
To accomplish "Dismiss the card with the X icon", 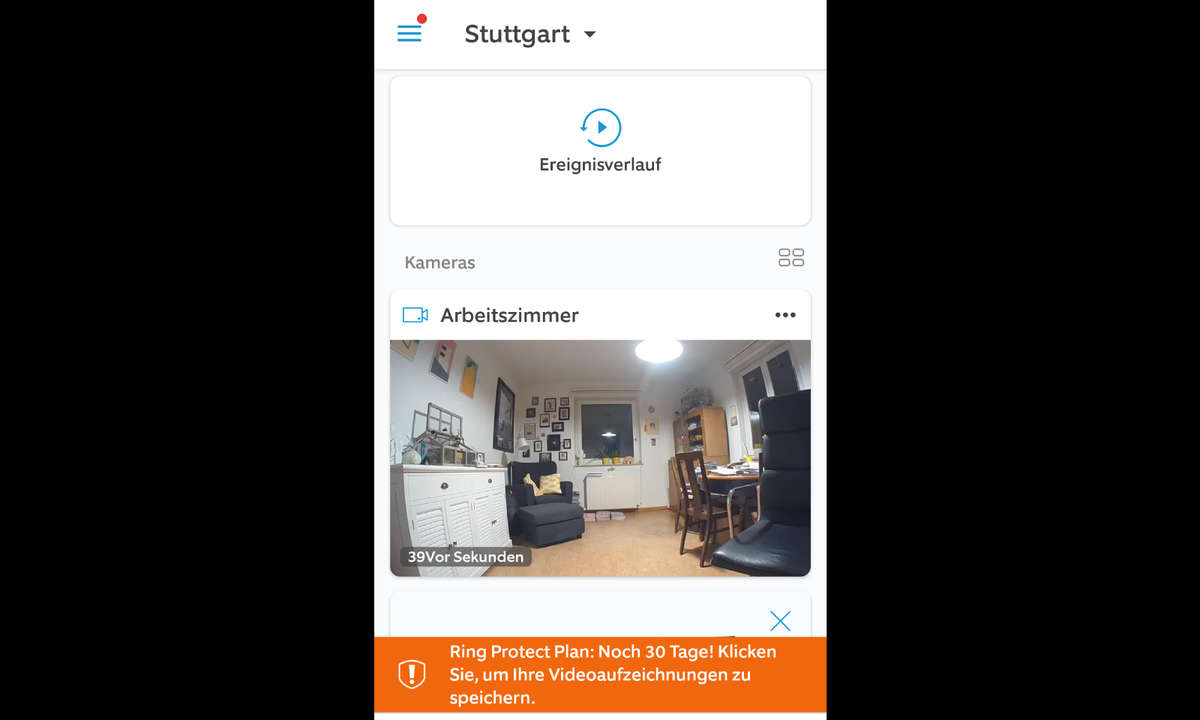I will (780, 621).
